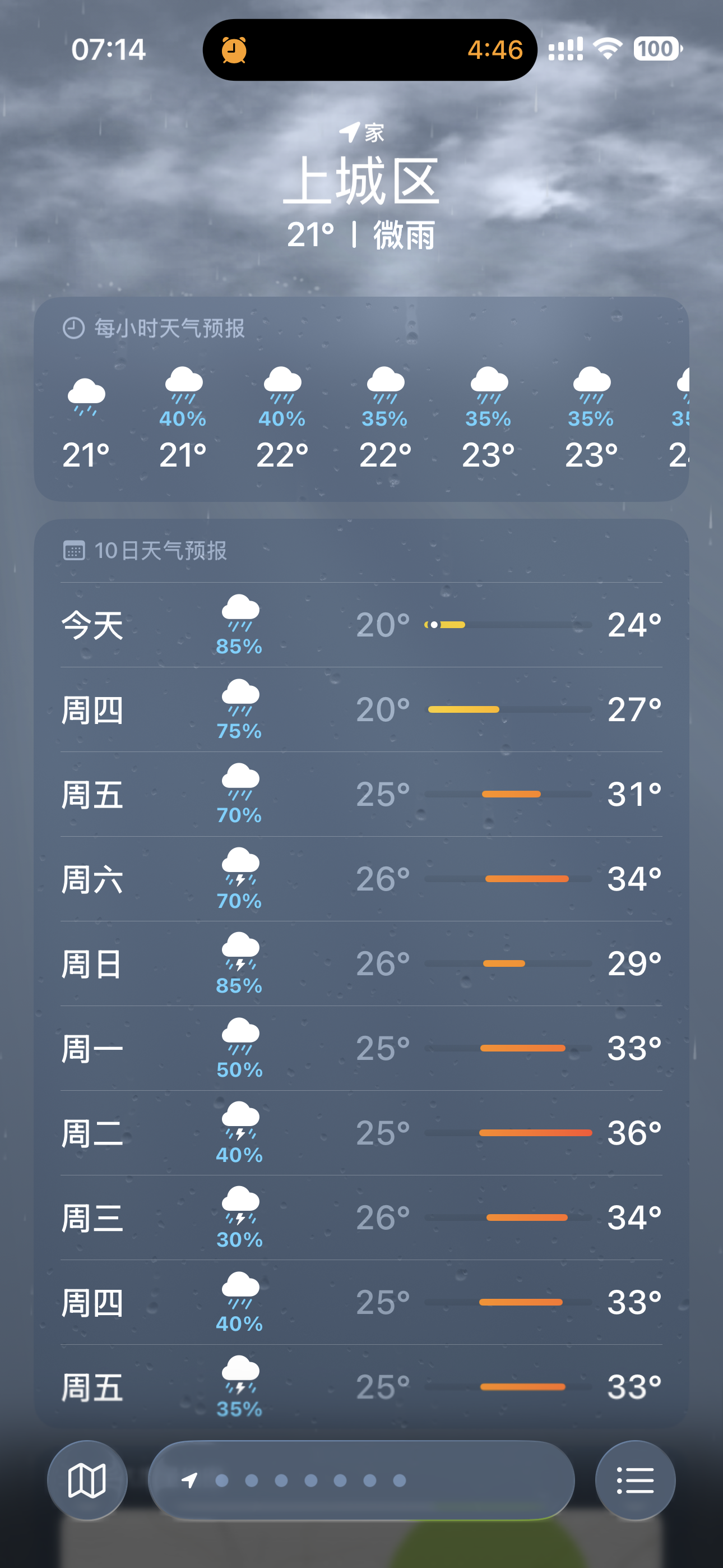This screenshot has height=1568, width=723.
Task: Open the 周三 forecast row
Action: (361, 1217)
